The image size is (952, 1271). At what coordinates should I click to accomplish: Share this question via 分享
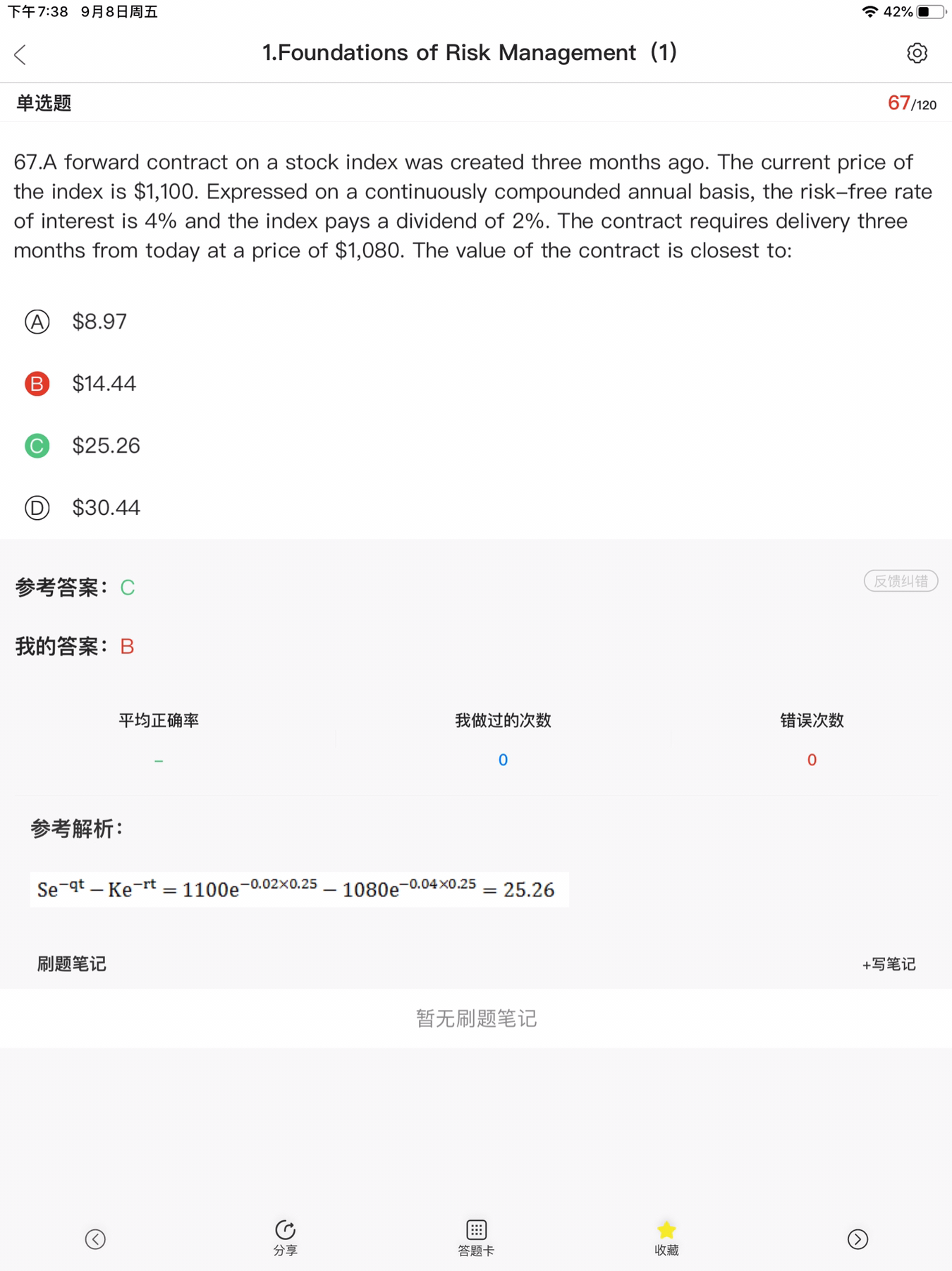click(x=286, y=1237)
